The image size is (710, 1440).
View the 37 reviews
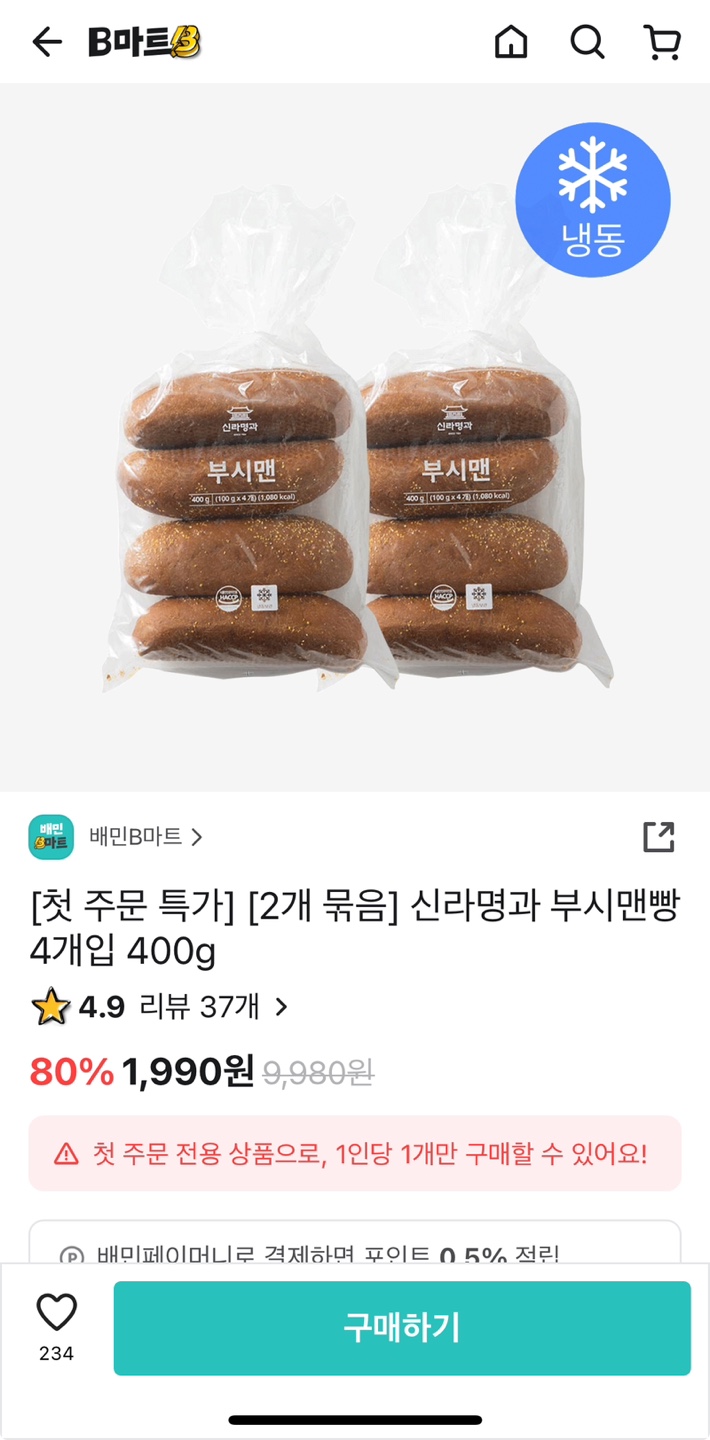(213, 1007)
